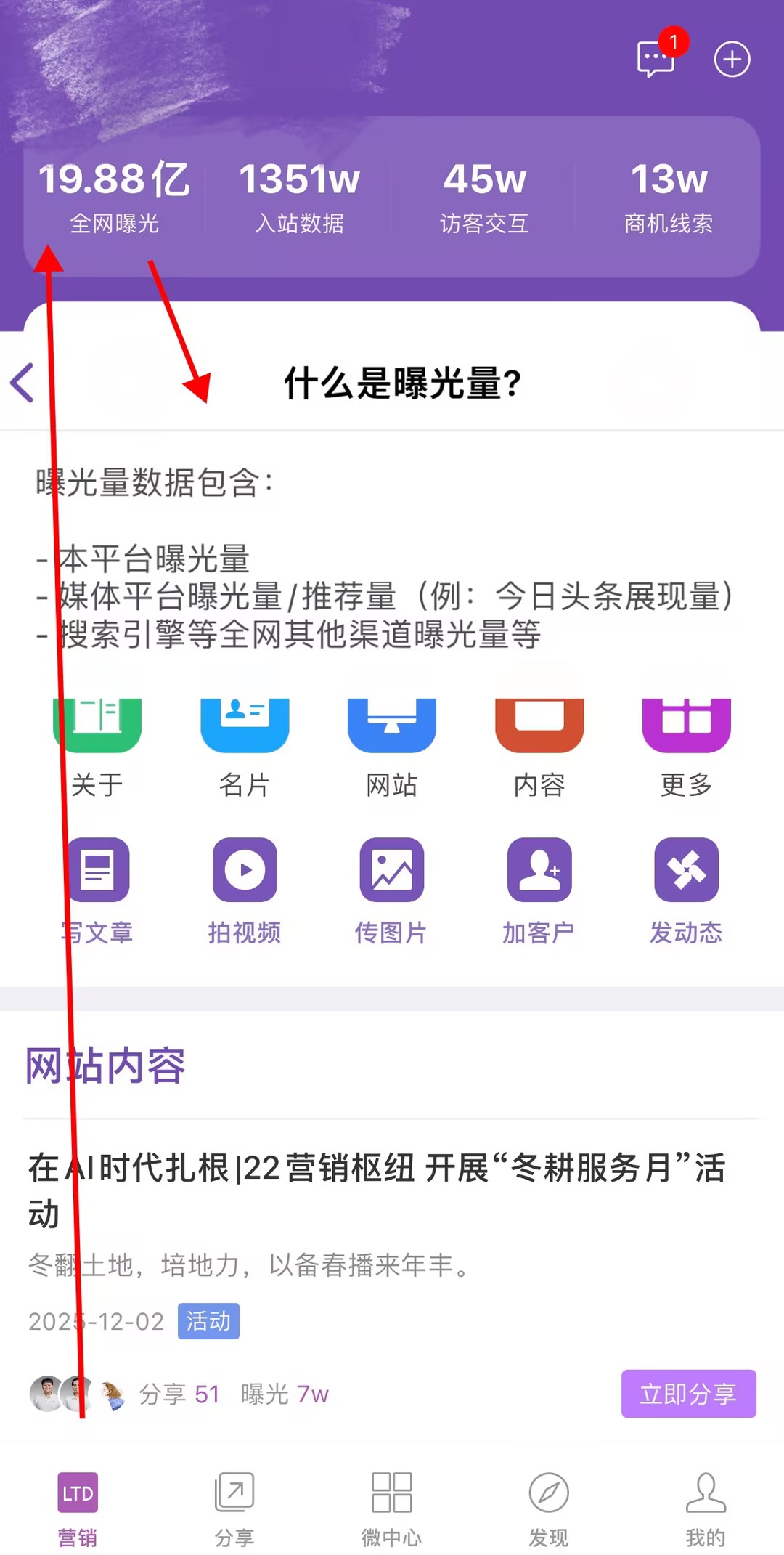
Task: Post an update via 发动态
Action: coord(686,890)
